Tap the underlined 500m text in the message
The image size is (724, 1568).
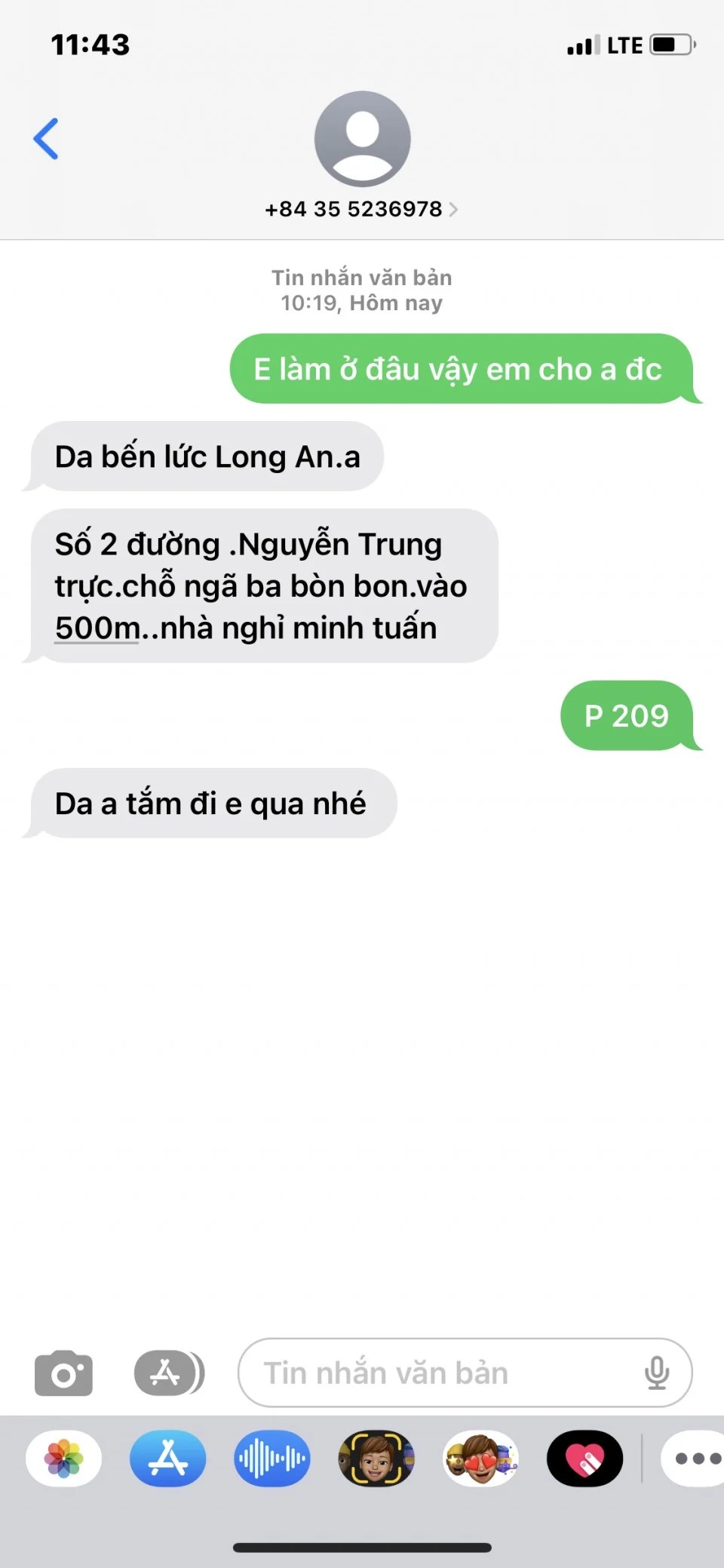click(x=97, y=628)
